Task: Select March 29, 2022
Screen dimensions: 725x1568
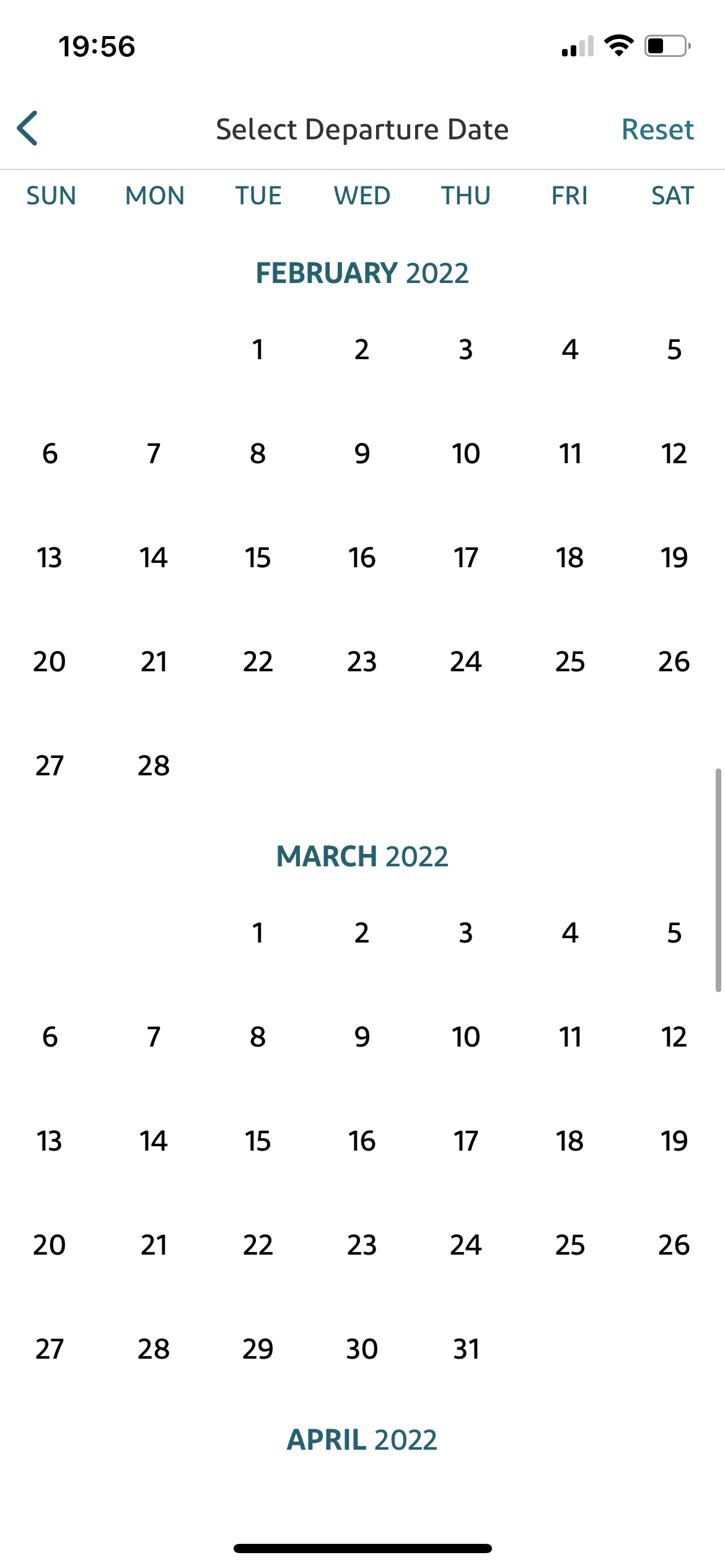Action: click(258, 1349)
